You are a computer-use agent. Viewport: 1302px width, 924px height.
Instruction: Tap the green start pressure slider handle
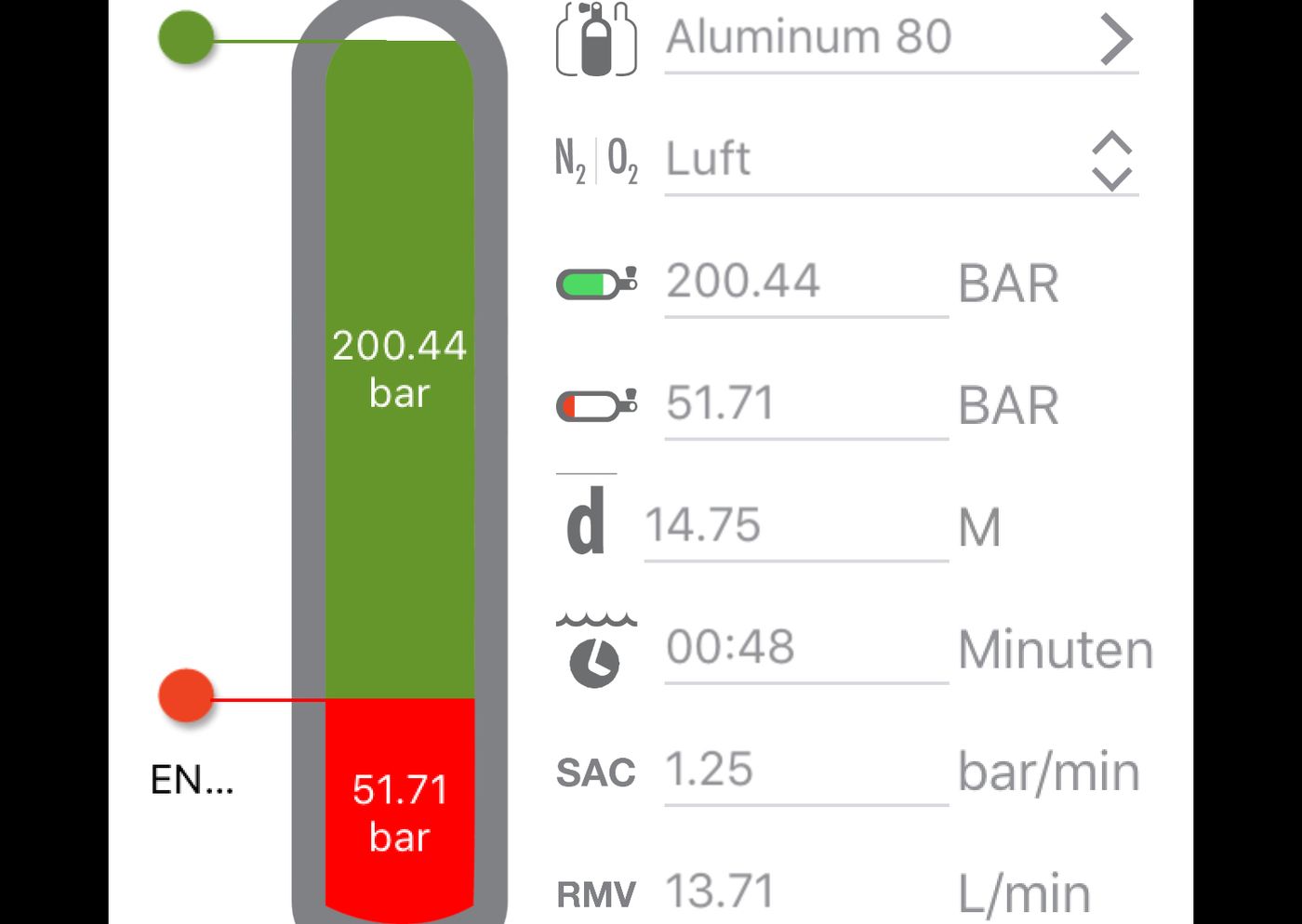click(186, 38)
